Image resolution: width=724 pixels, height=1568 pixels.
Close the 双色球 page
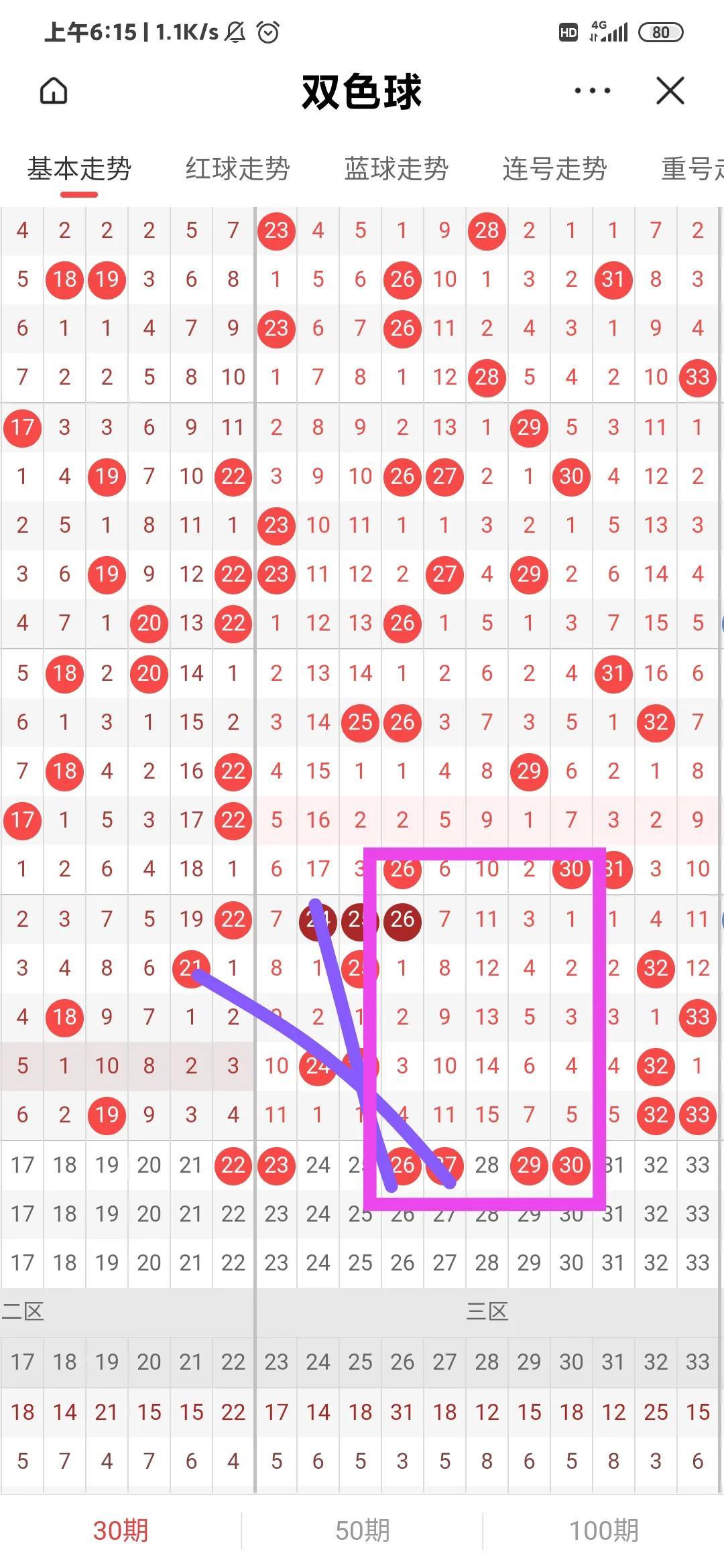(x=670, y=90)
